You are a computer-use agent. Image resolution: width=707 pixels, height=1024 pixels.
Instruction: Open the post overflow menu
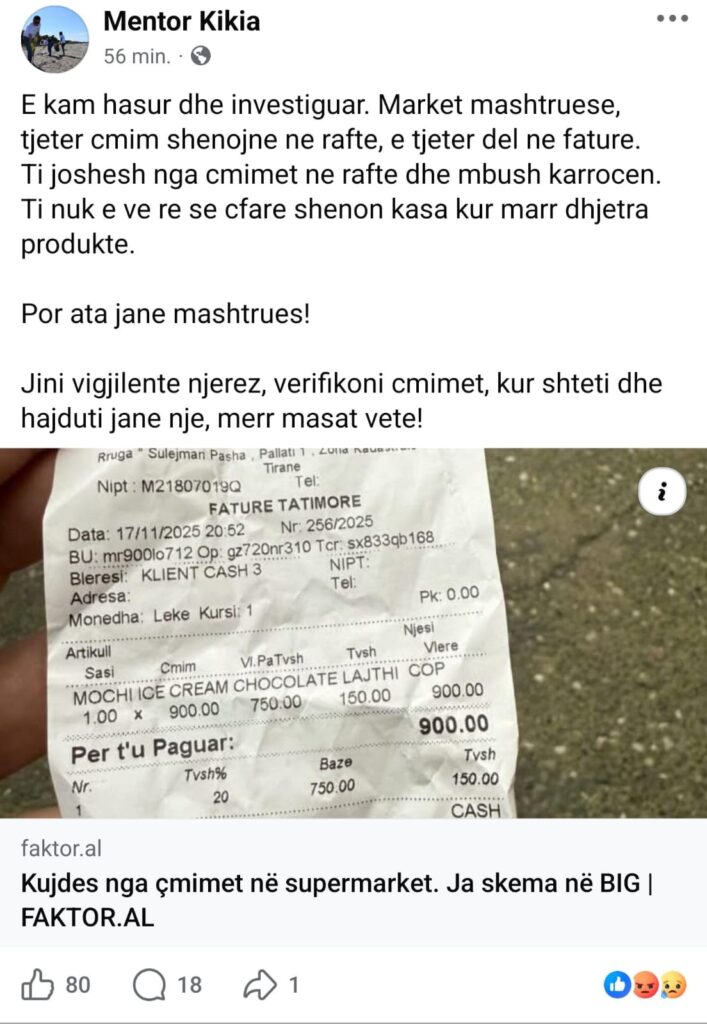point(672,19)
